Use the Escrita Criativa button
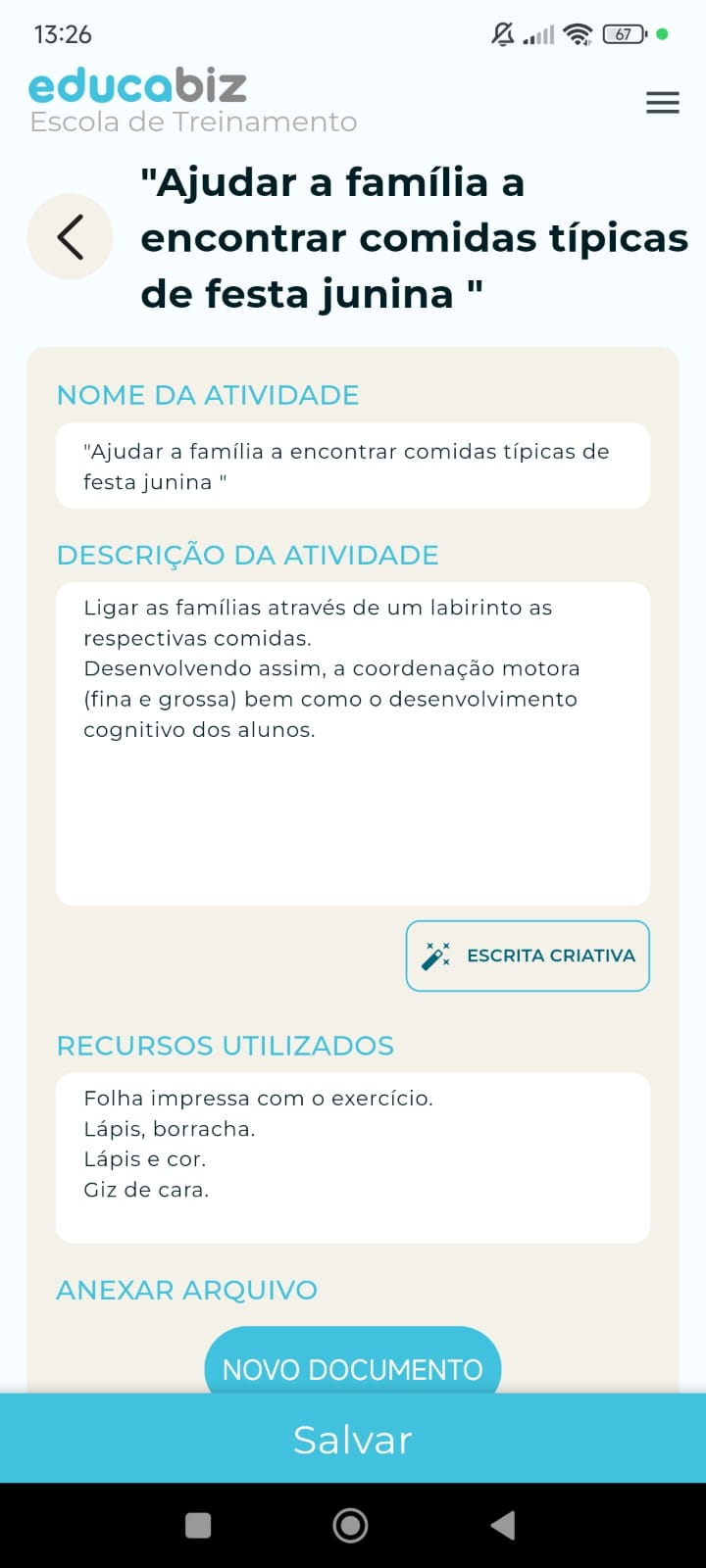This screenshot has height=1568, width=706. 528,955
